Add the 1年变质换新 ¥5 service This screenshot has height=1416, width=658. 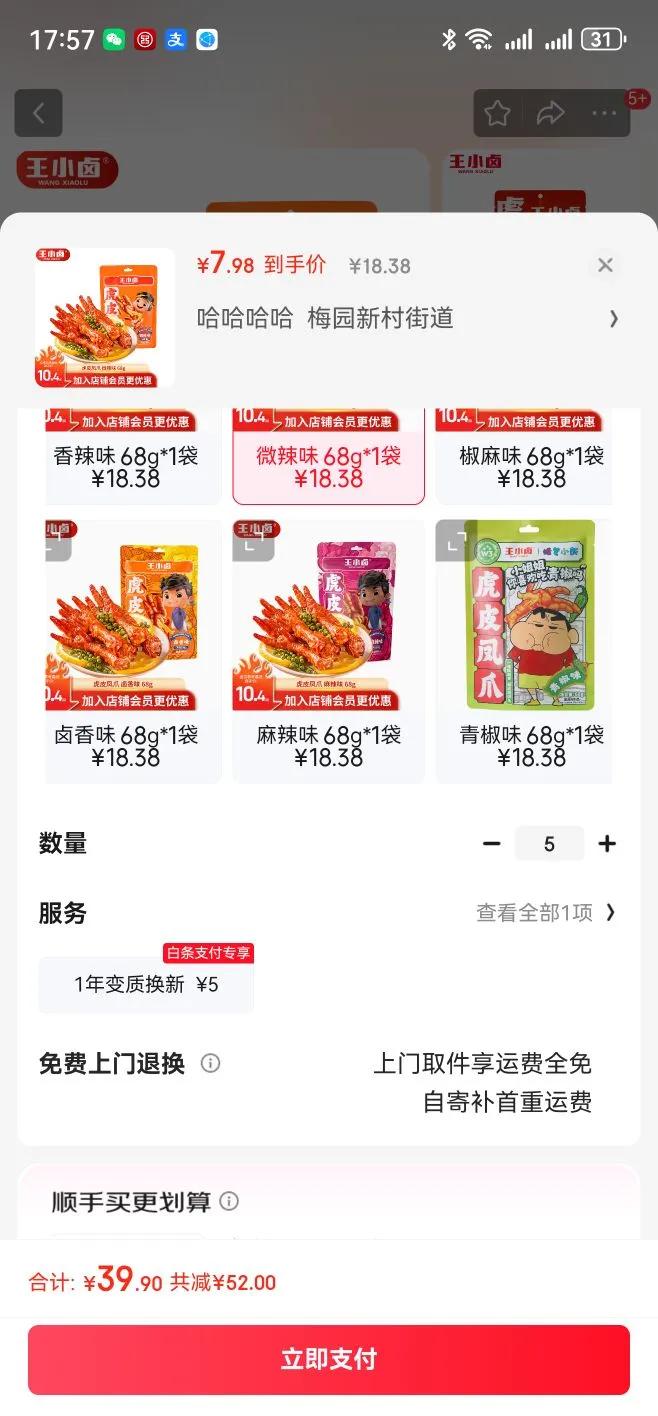point(146,984)
